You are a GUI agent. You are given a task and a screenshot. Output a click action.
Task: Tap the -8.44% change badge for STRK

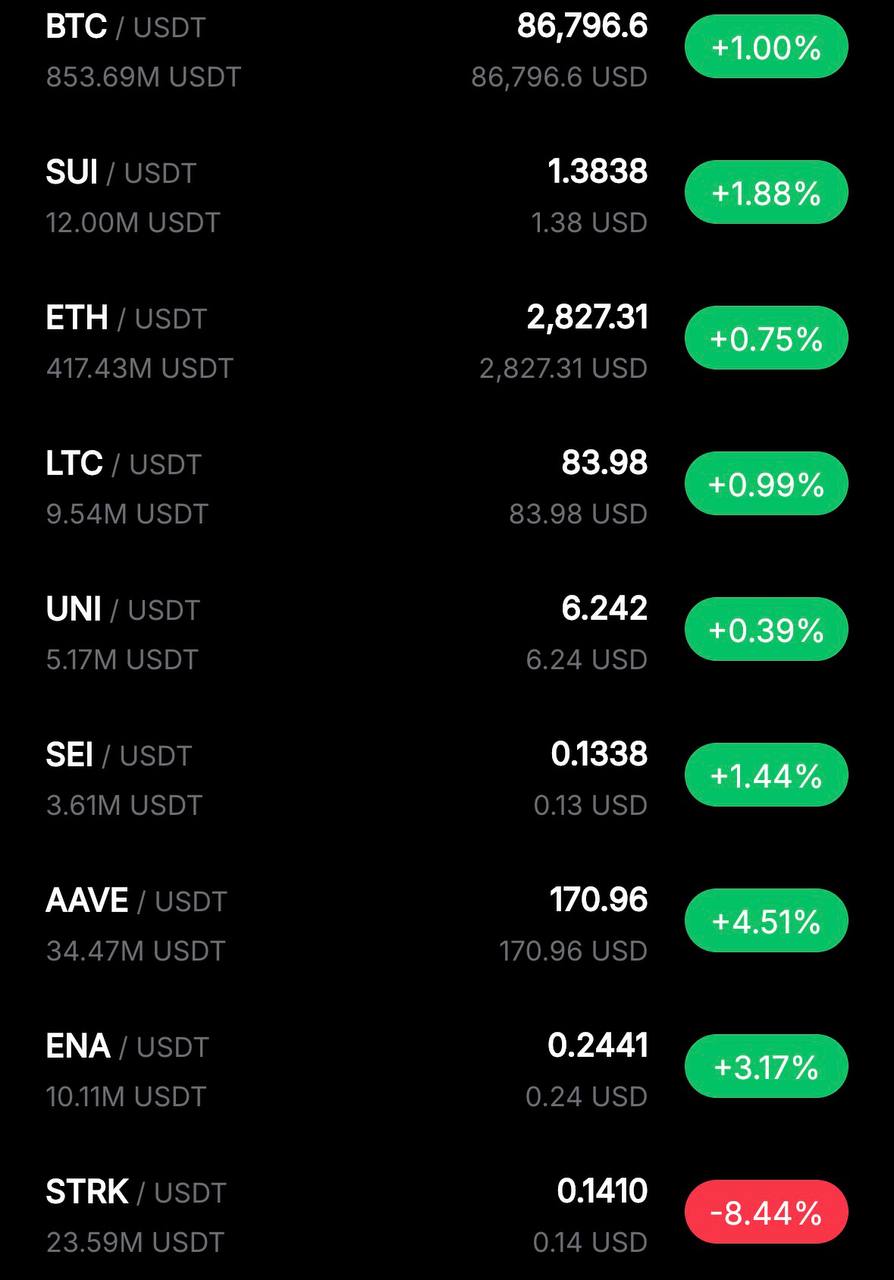pyautogui.click(x=766, y=1213)
